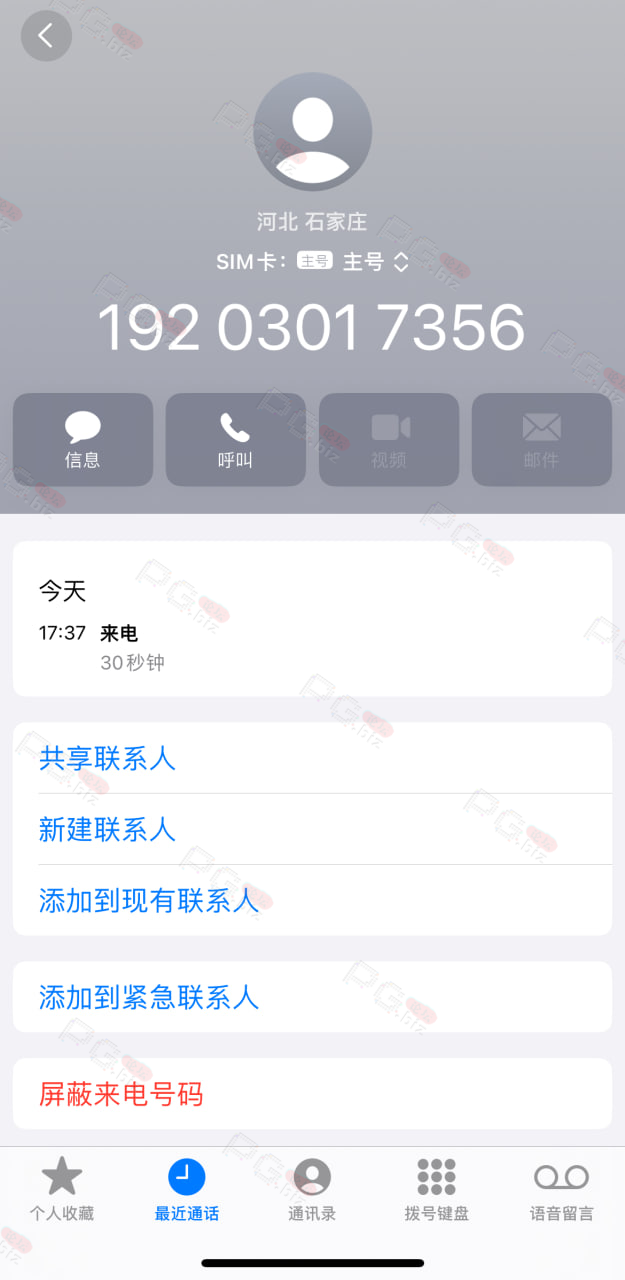The image size is (625, 1280).
Task: Tap 共享联系人
Action: (x=312, y=758)
